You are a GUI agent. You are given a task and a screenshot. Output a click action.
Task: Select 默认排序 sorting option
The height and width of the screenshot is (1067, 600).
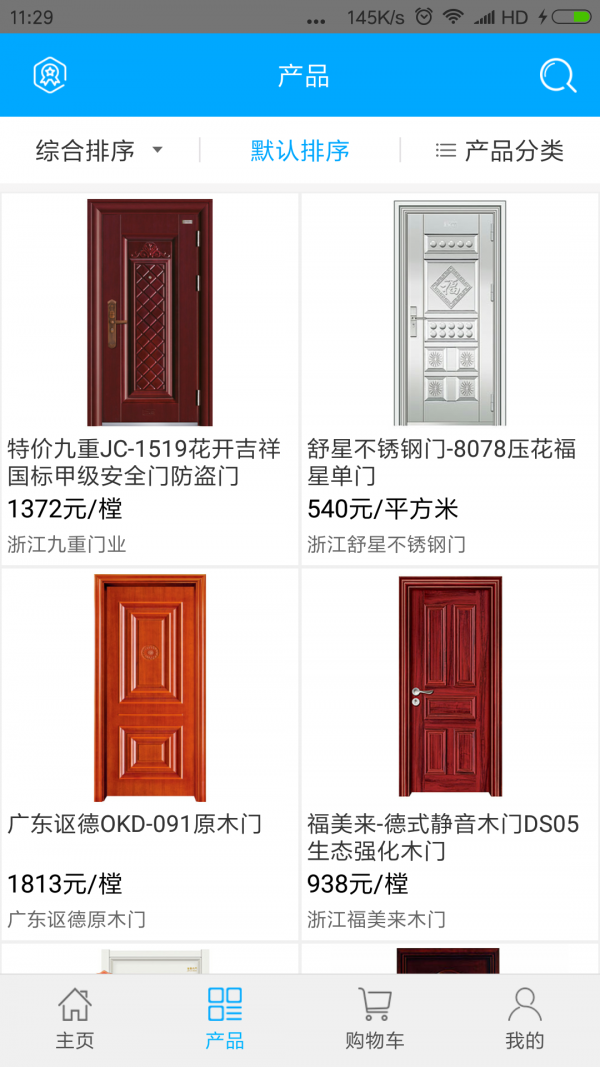[x=300, y=151]
